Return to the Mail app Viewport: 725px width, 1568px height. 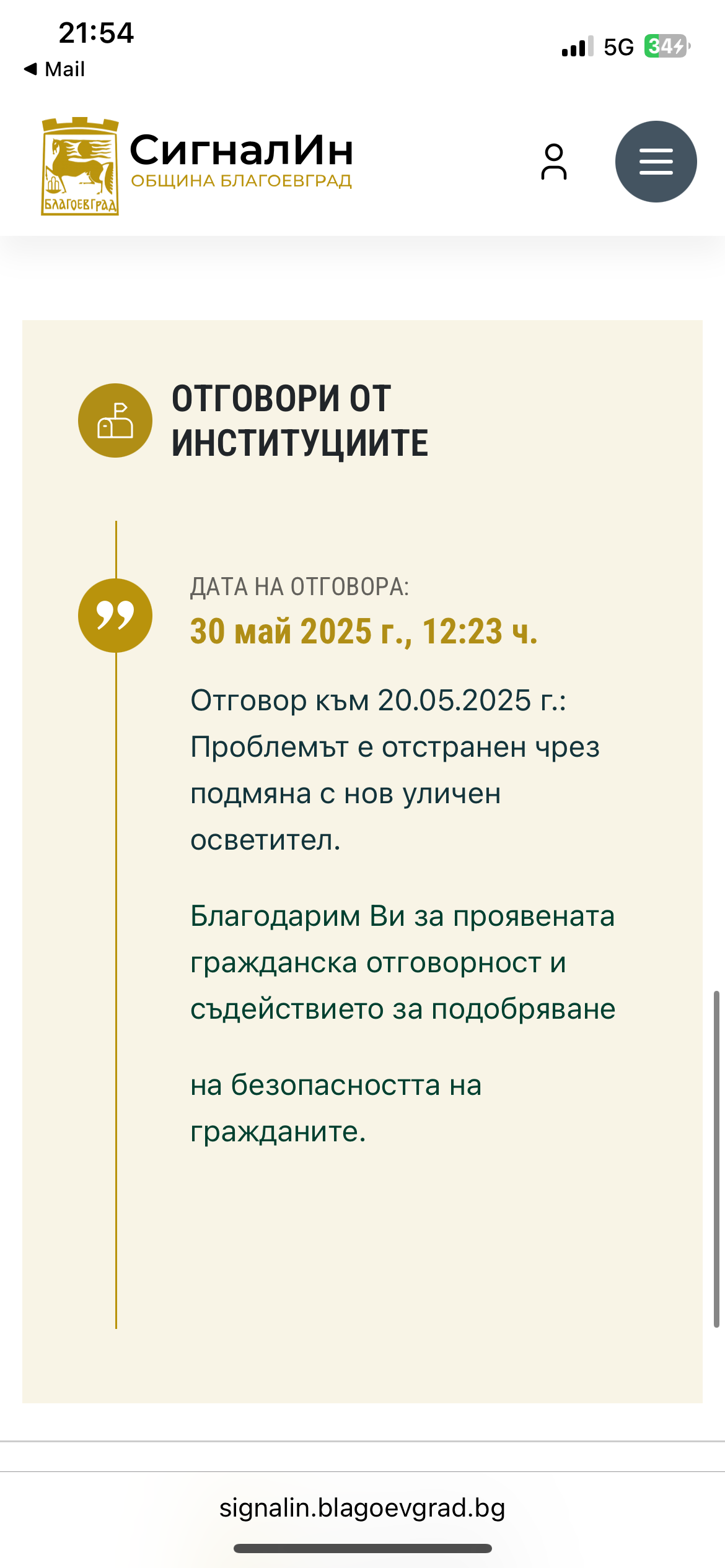pos(55,69)
